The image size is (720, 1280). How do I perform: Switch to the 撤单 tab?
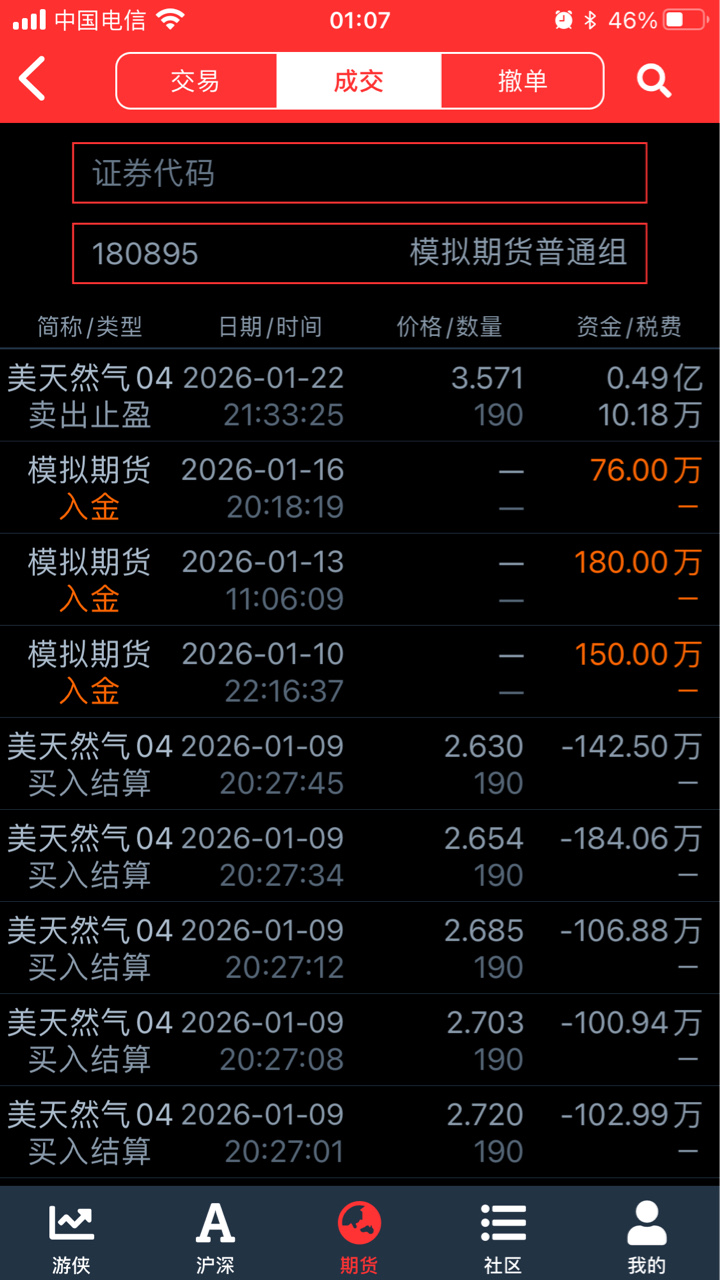522,81
